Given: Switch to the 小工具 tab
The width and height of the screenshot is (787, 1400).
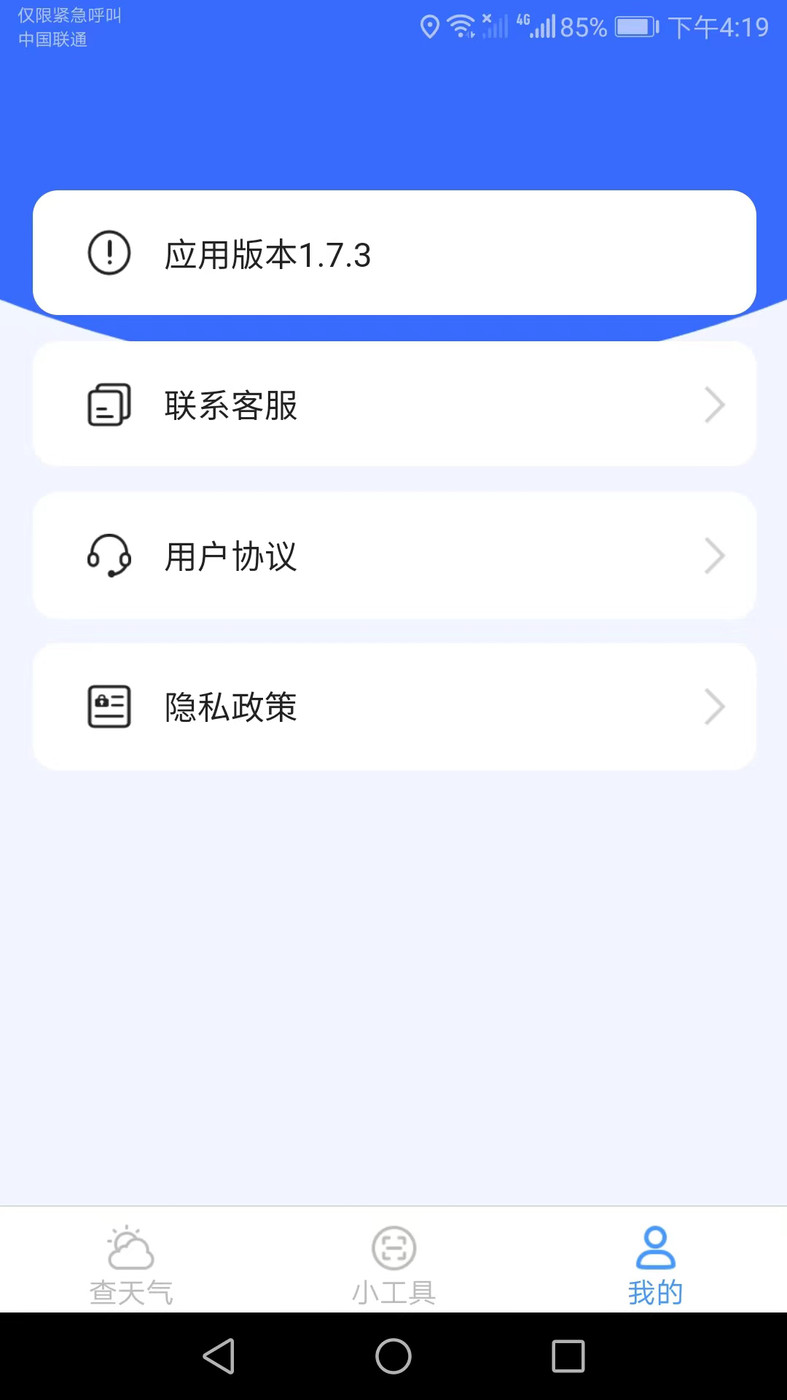Looking at the screenshot, I should [x=393, y=1262].
